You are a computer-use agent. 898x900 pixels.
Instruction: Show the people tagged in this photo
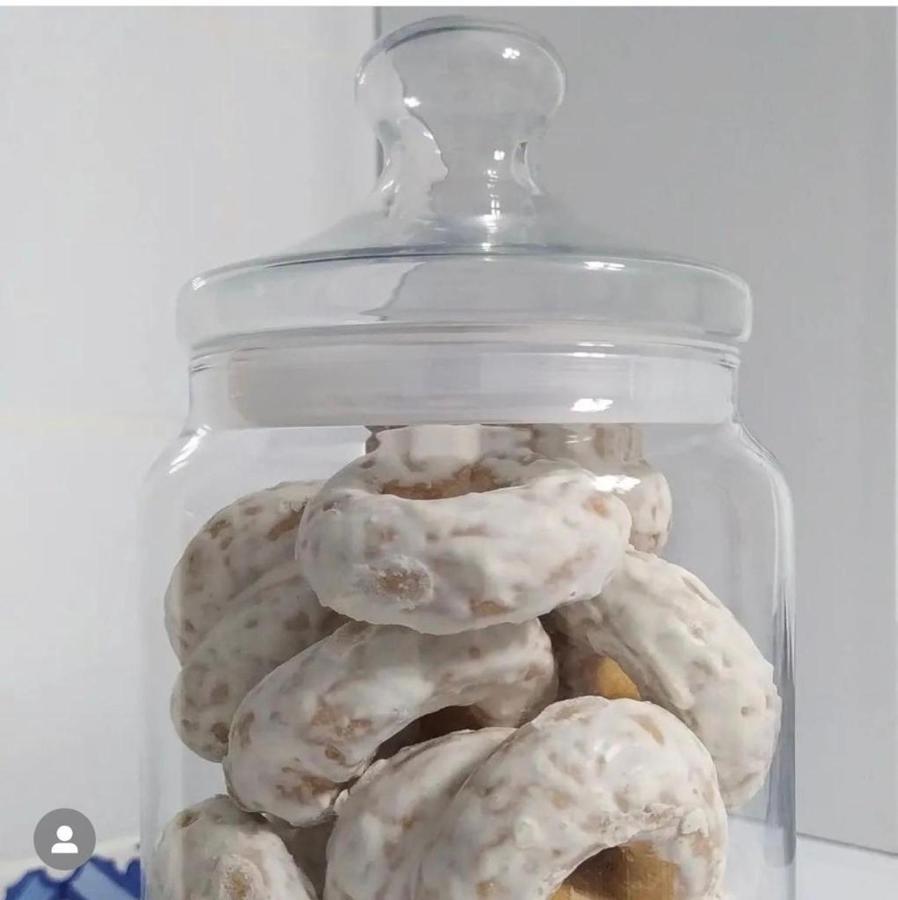point(65,839)
